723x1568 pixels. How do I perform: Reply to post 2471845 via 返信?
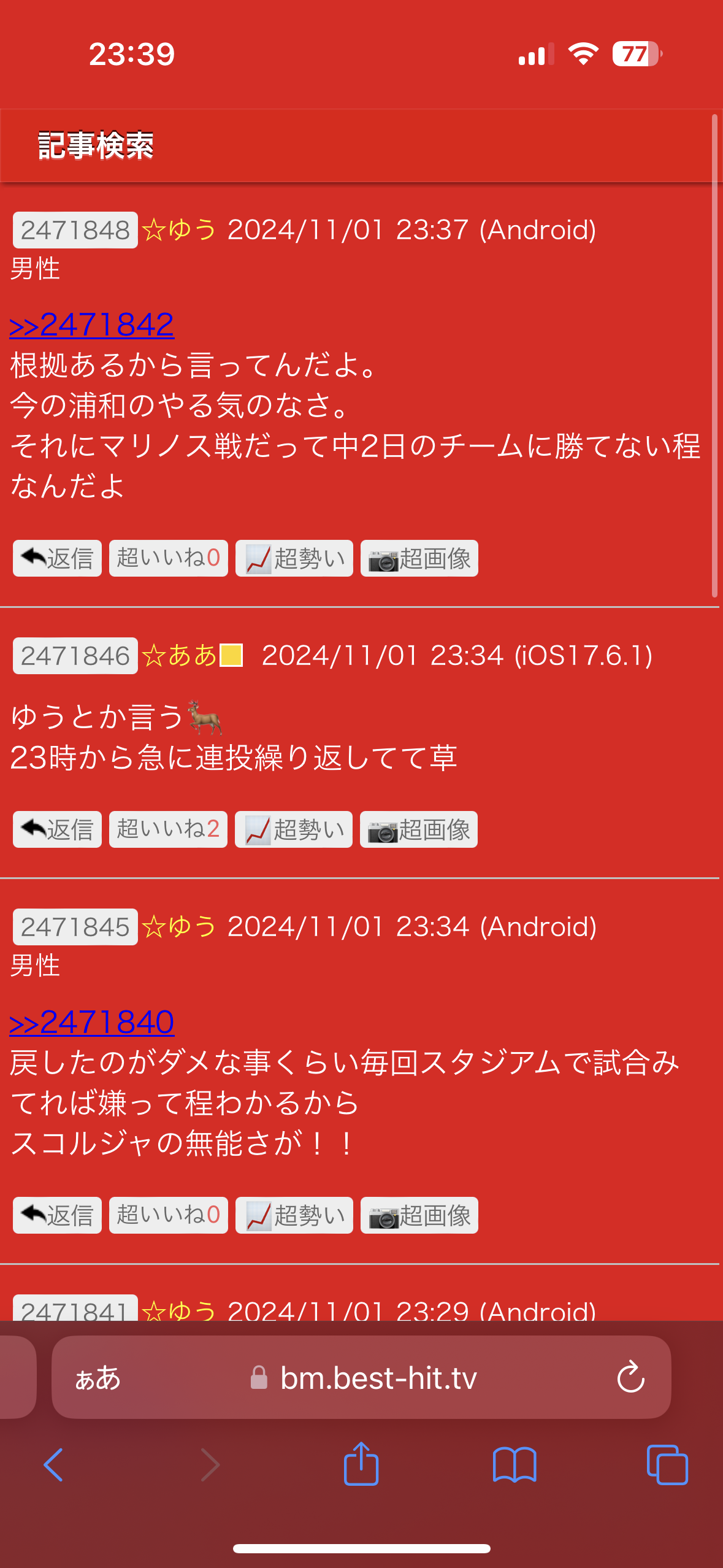[57, 1215]
